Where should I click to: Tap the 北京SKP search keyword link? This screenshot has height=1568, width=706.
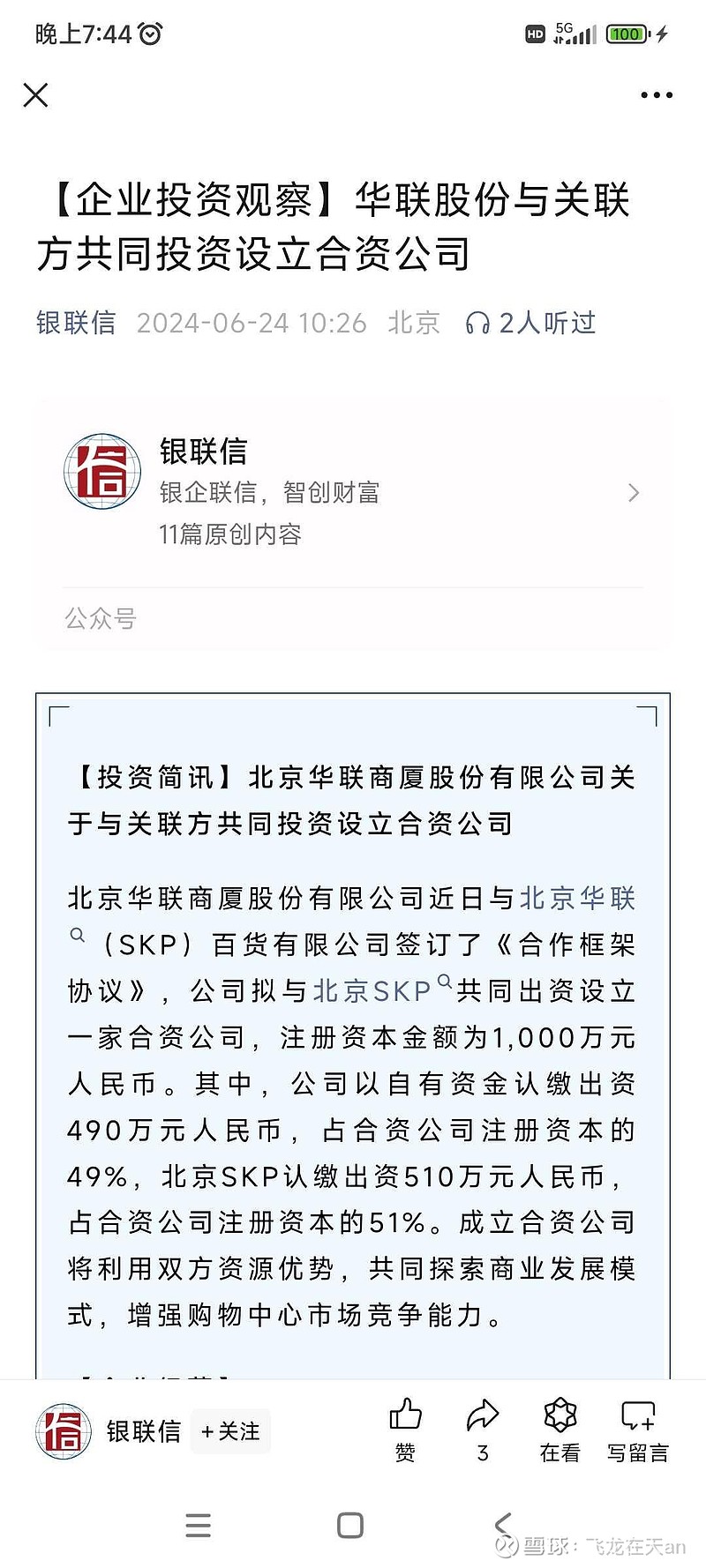click(x=372, y=990)
